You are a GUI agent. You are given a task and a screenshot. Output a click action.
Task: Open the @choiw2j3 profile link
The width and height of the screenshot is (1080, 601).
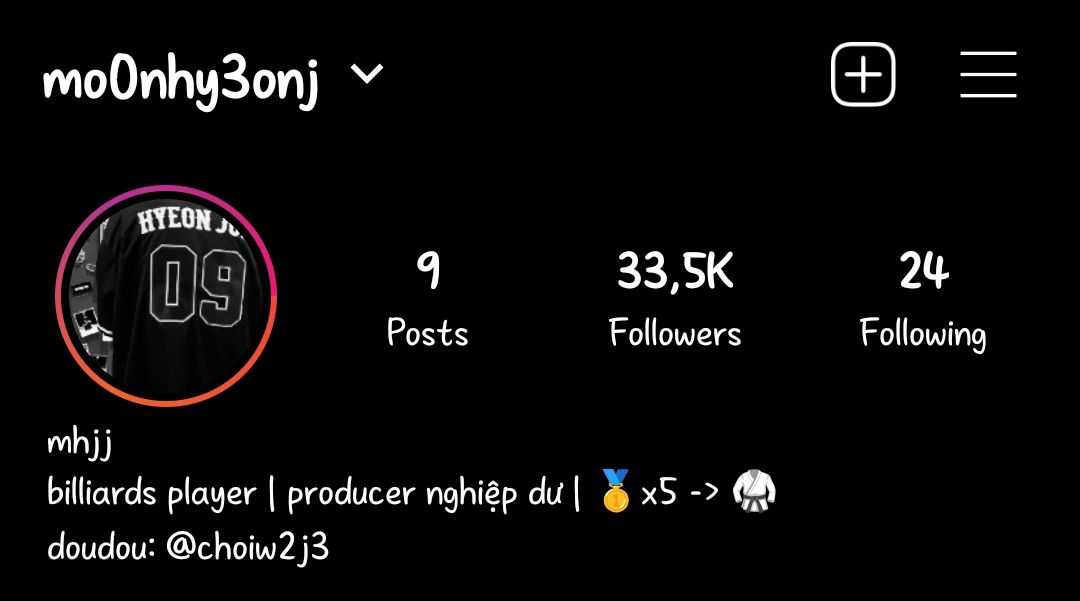point(246,549)
